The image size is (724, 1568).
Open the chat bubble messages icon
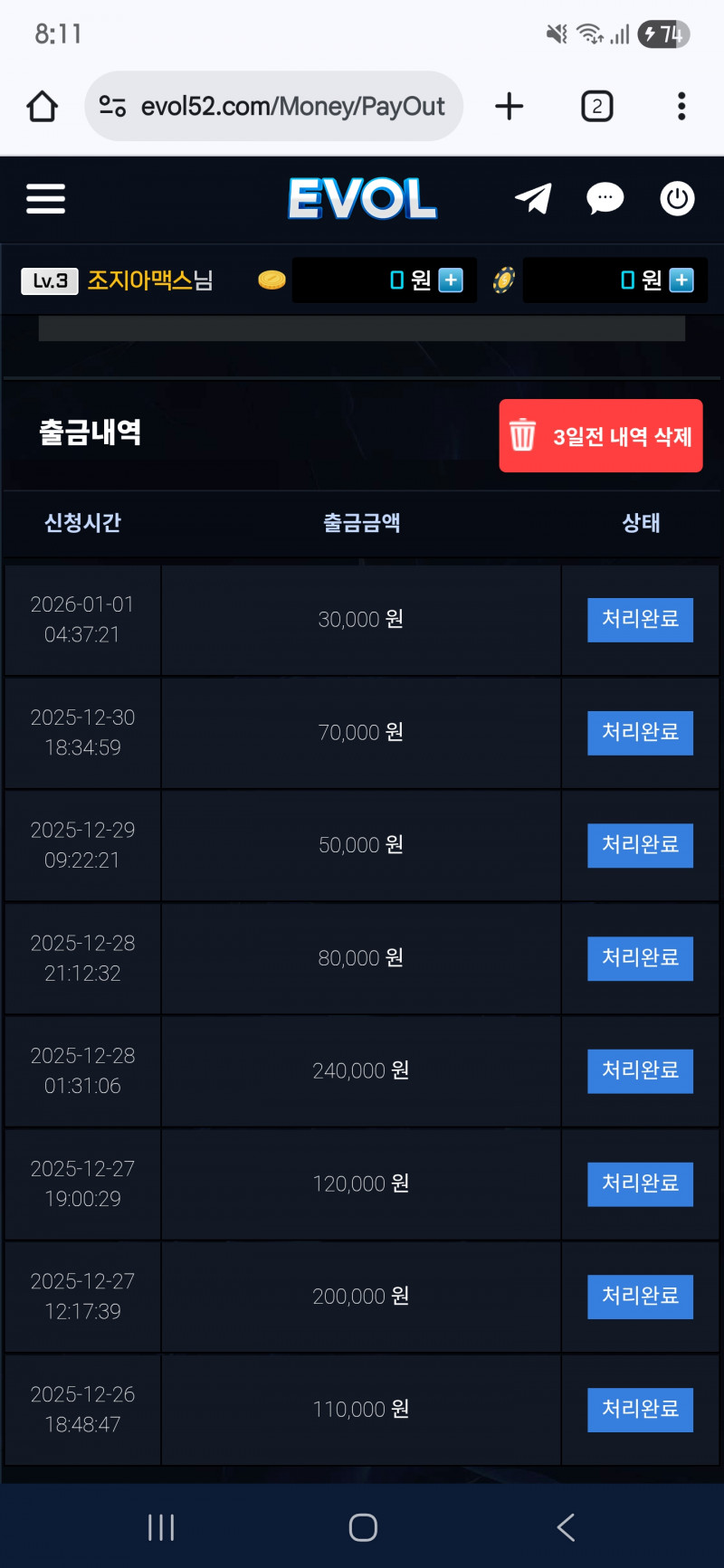tap(605, 198)
